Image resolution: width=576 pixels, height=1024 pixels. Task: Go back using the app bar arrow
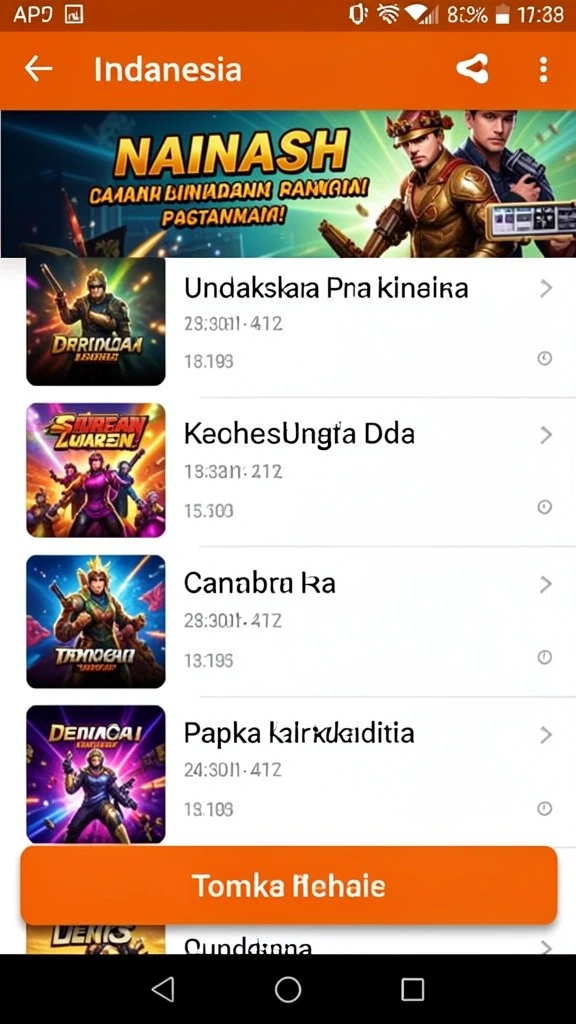[39, 69]
